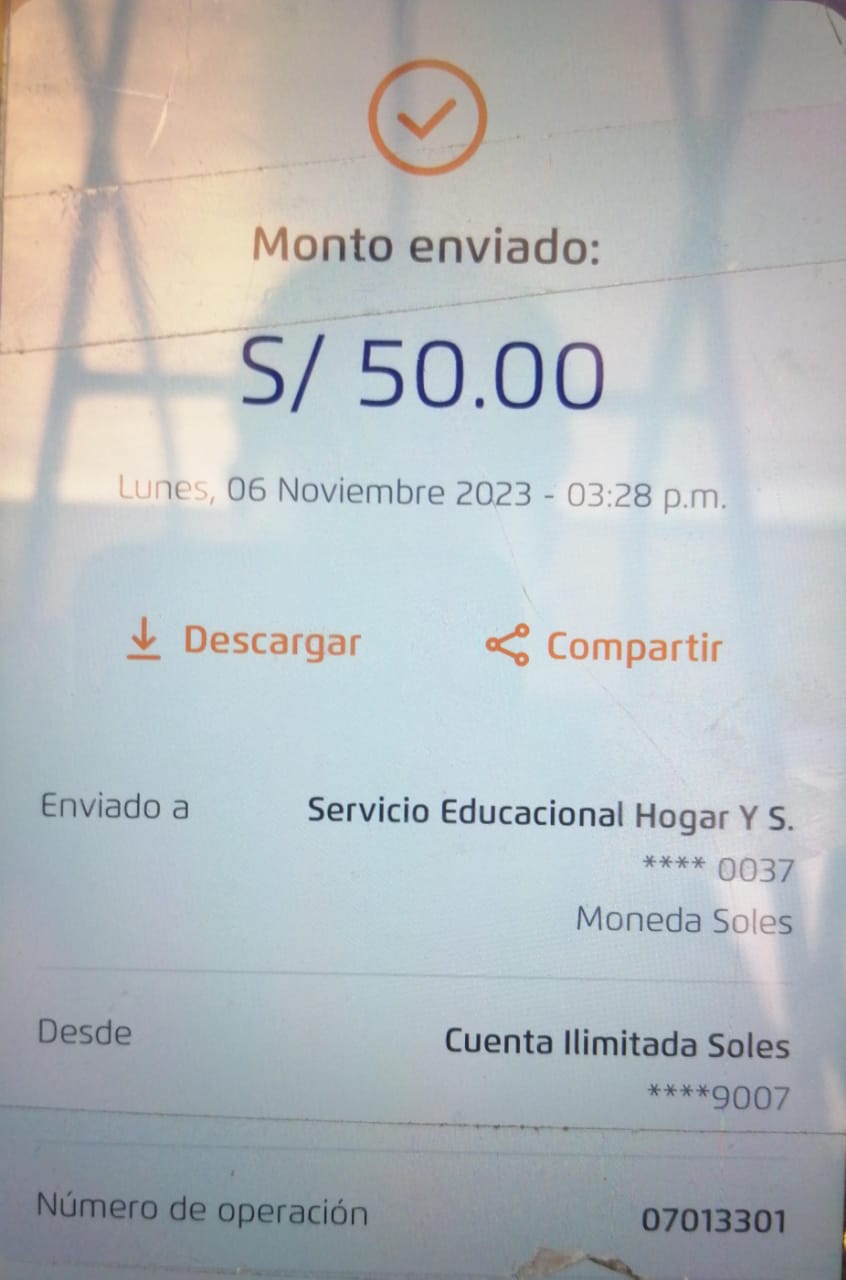Image resolution: width=846 pixels, height=1280 pixels.
Task: Share the receipt with Compartir
Action: [x=604, y=646]
